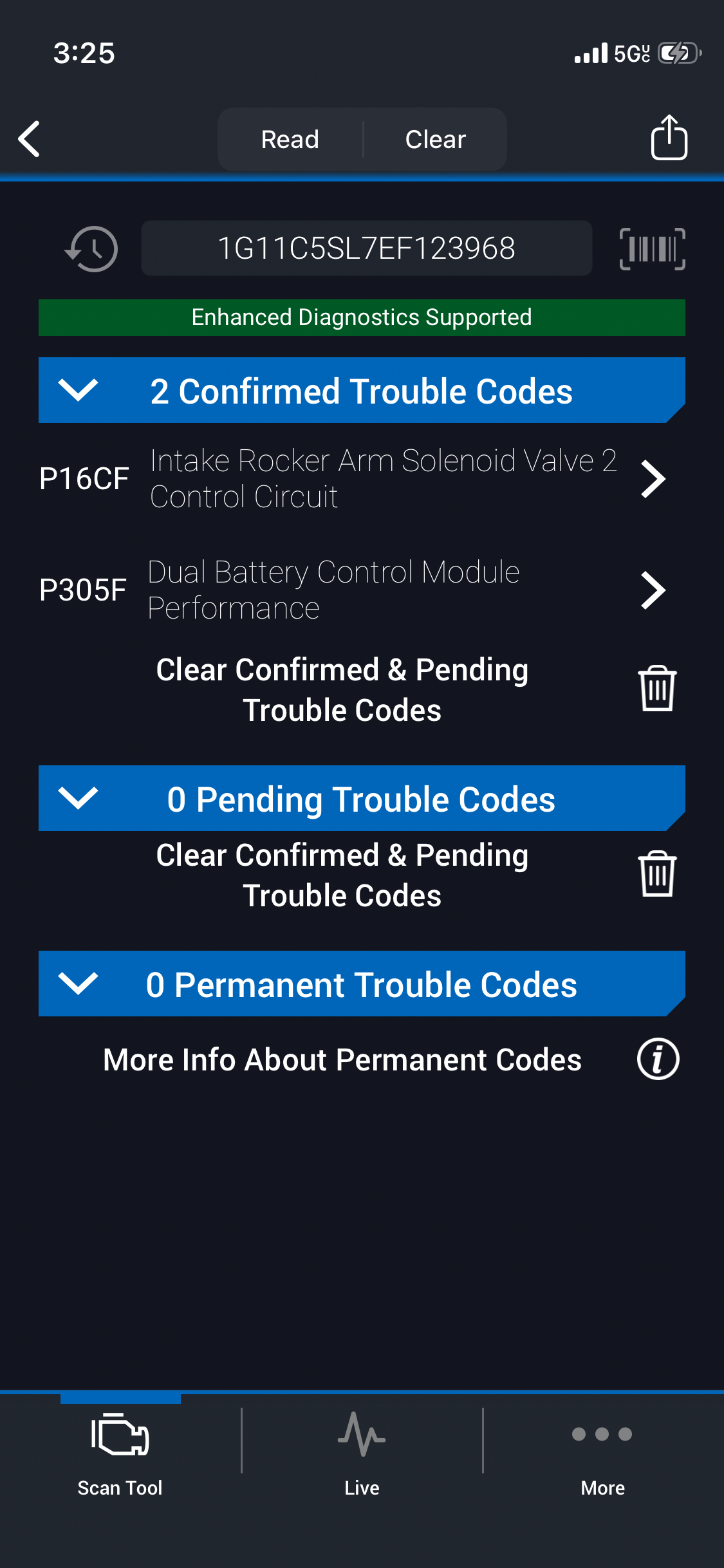
Task: Tap the Clear button in the top bar
Action: 436,139
